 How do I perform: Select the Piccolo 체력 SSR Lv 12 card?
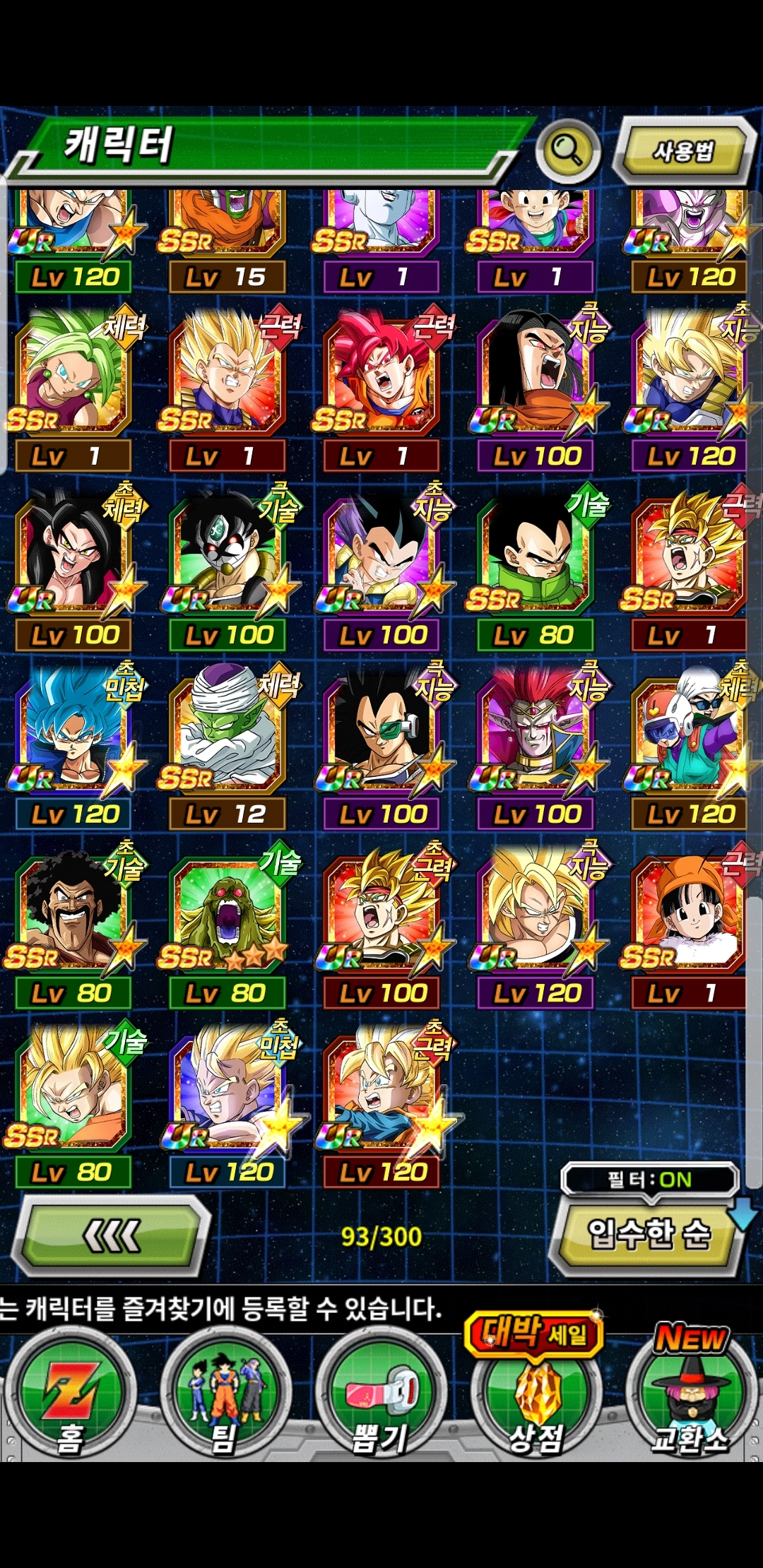[x=227, y=735]
